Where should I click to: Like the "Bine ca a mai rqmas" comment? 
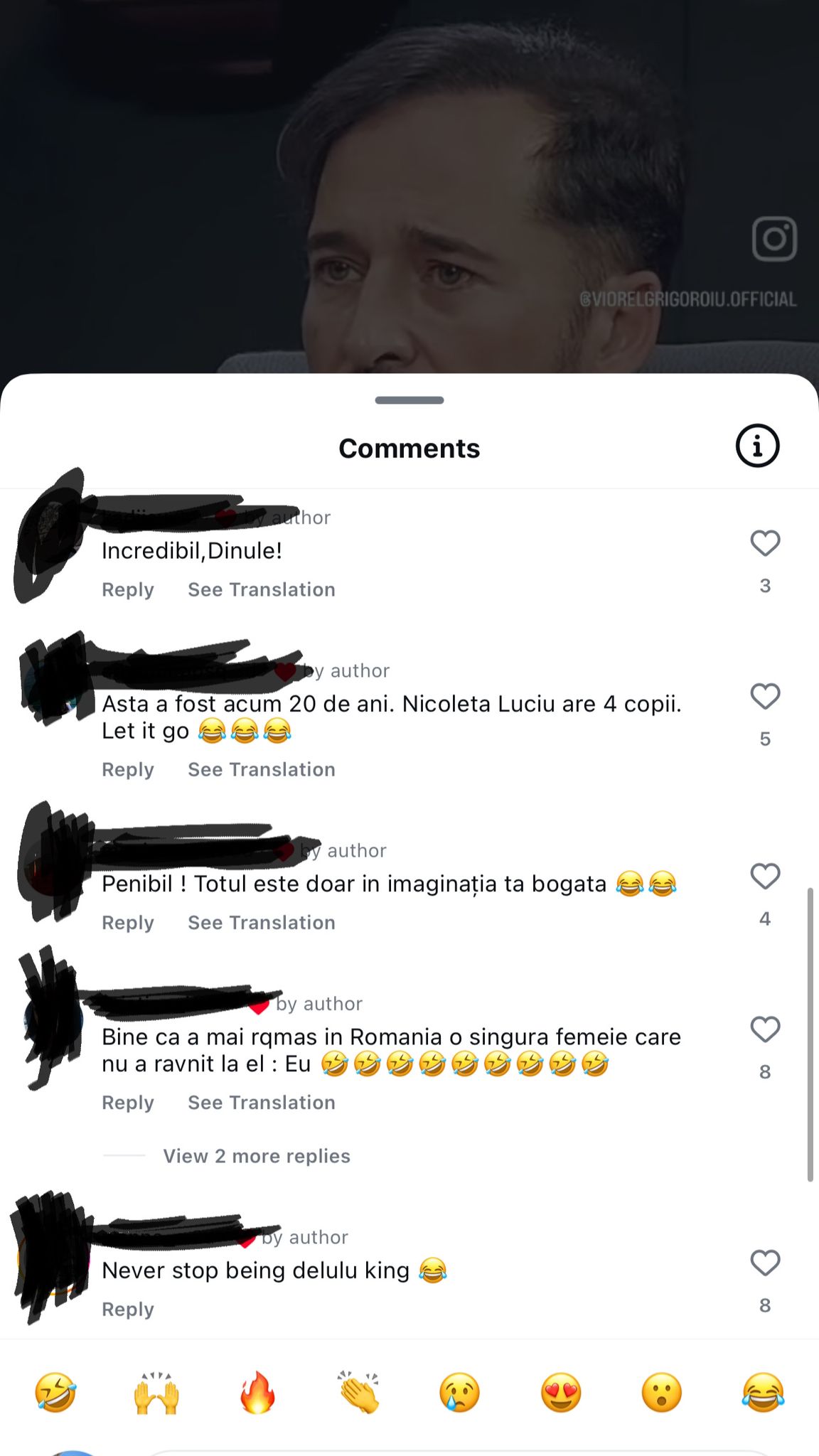tap(765, 1029)
